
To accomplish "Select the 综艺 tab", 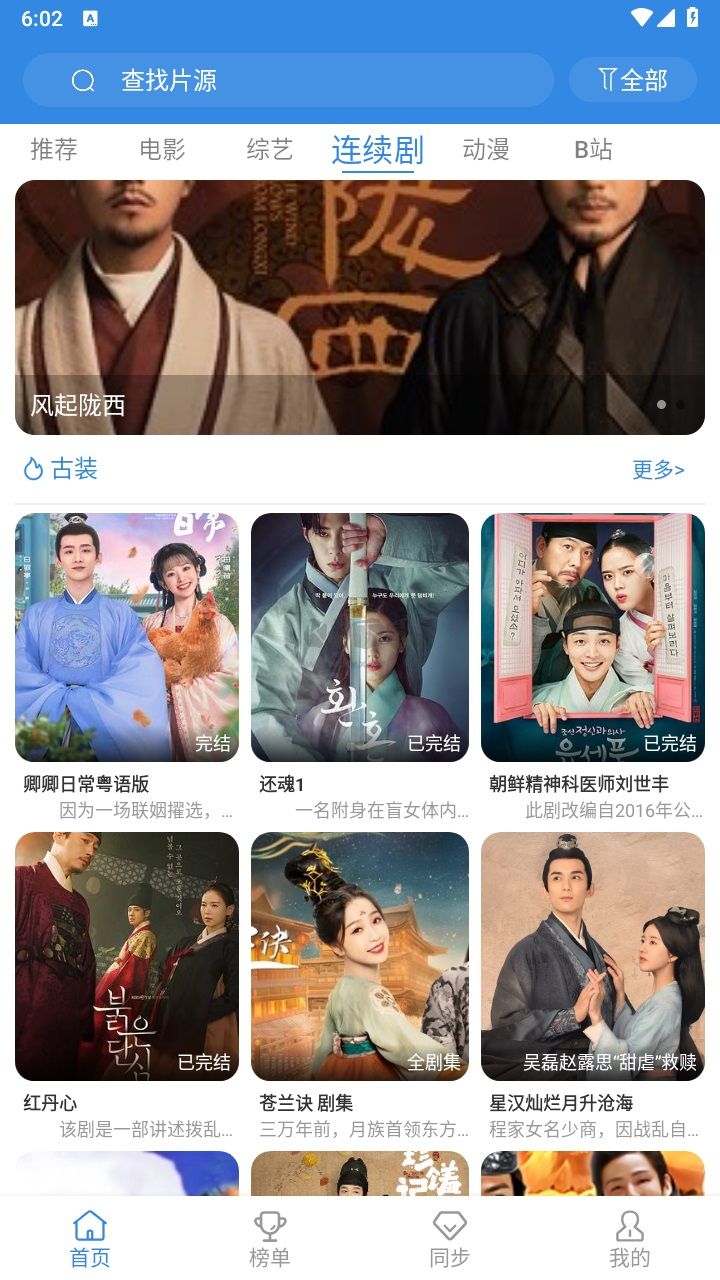I will tap(267, 148).
